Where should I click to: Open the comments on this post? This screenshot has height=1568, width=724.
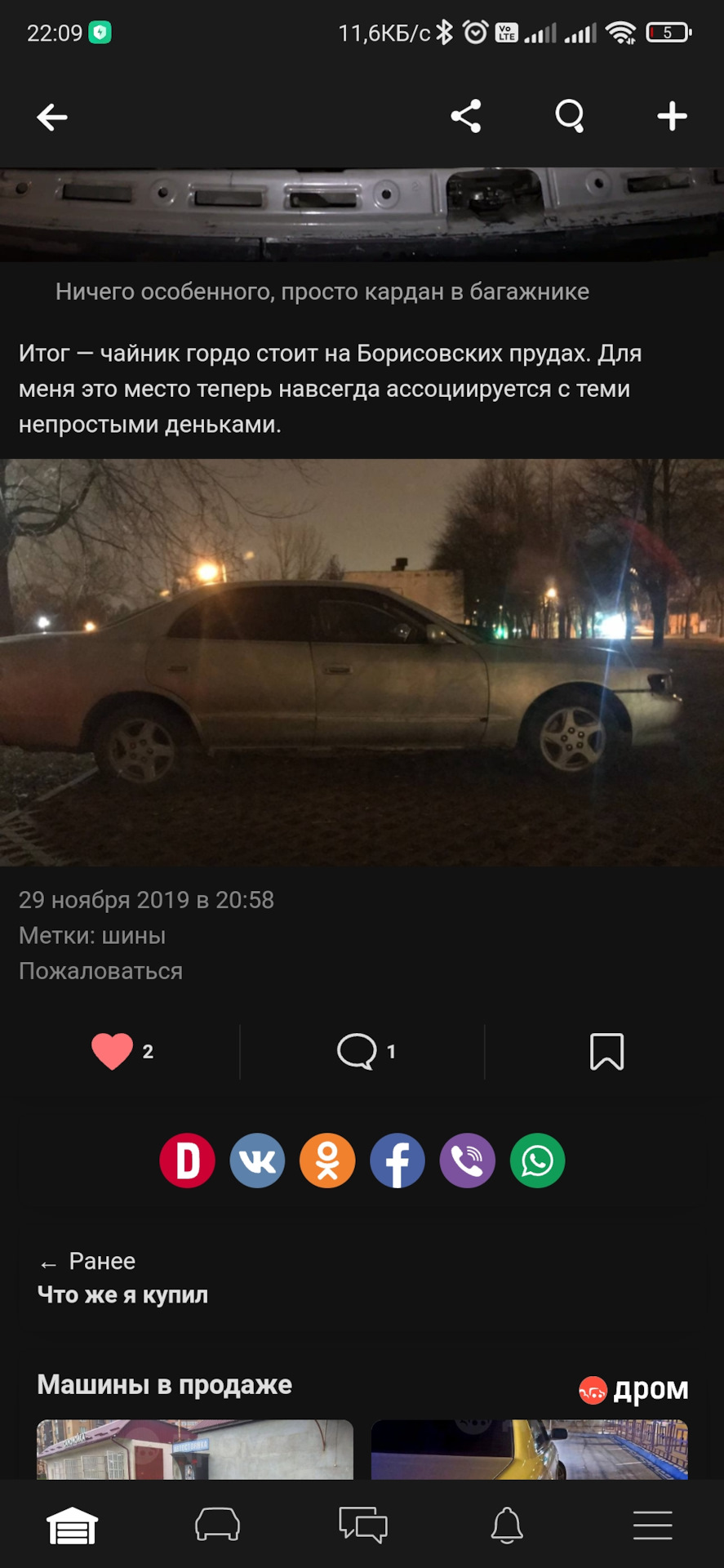(362, 1052)
